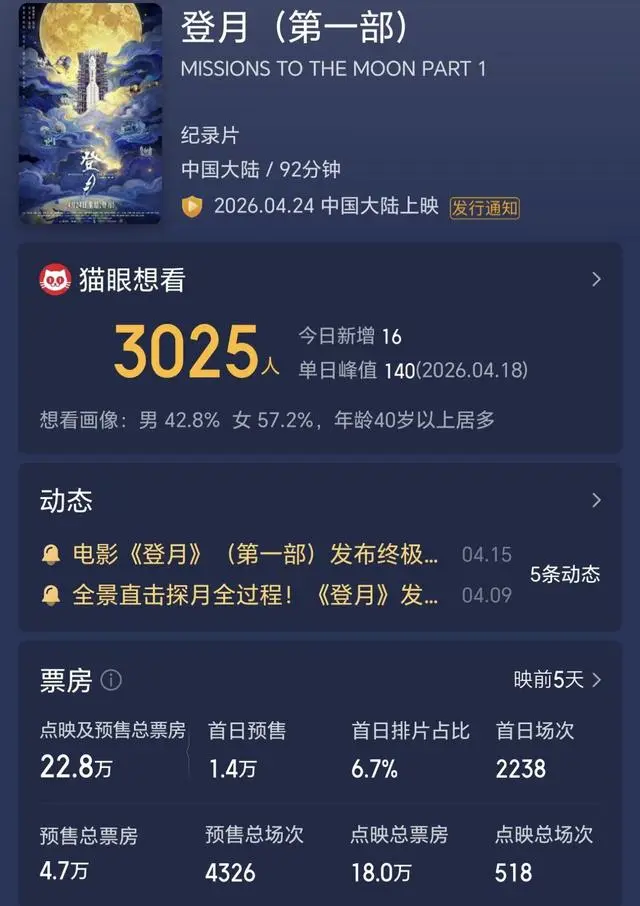This screenshot has height=906, width=640.
Task: Open news 全景直击探月全过程
Action: (x=255, y=595)
